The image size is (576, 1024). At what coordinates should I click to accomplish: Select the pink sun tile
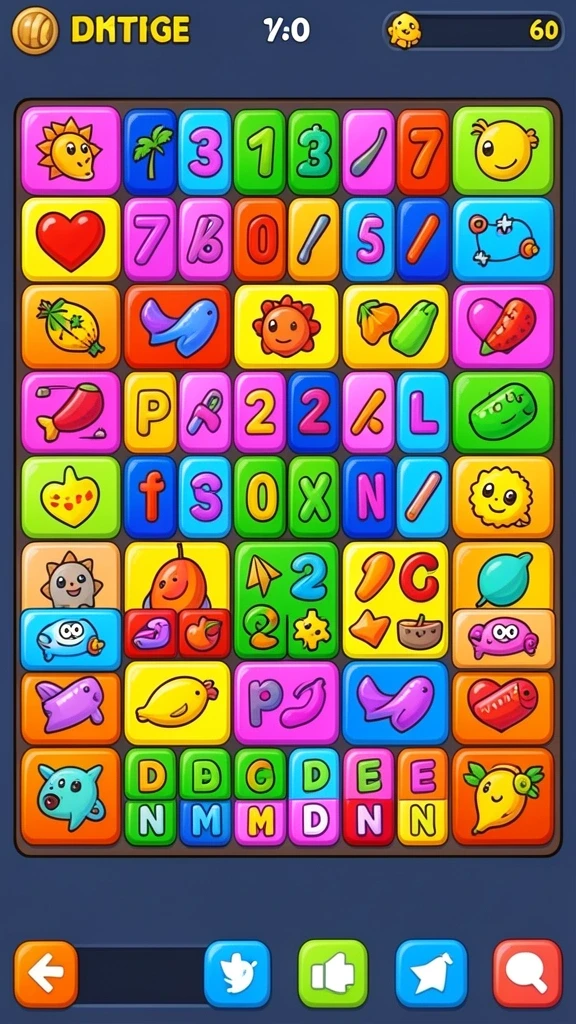click(71, 151)
